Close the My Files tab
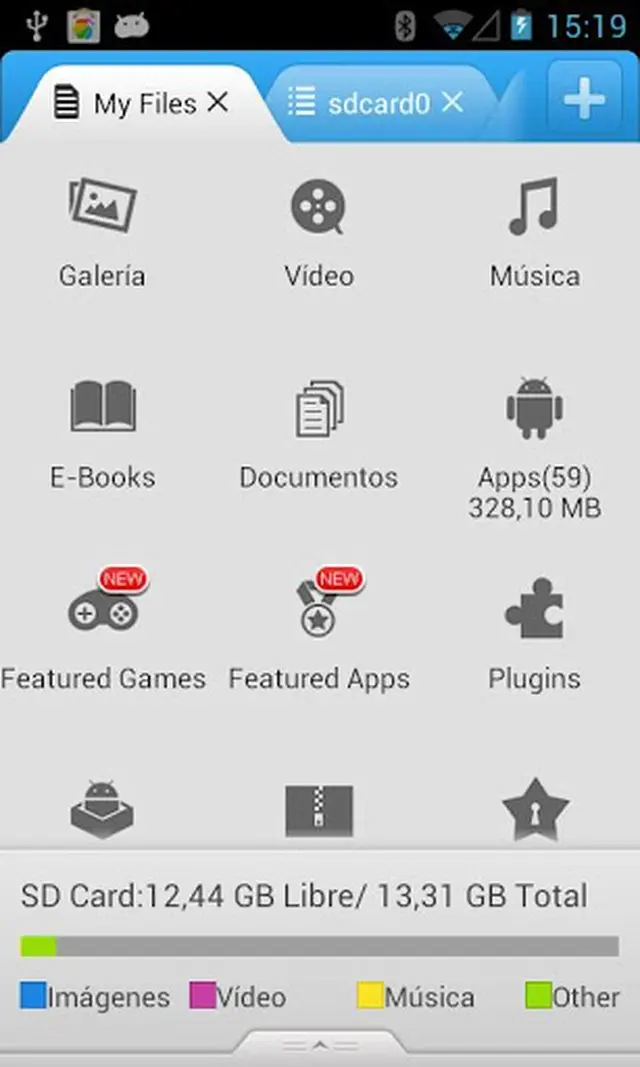Screen dimensions: 640x1067 pos(218,102)
